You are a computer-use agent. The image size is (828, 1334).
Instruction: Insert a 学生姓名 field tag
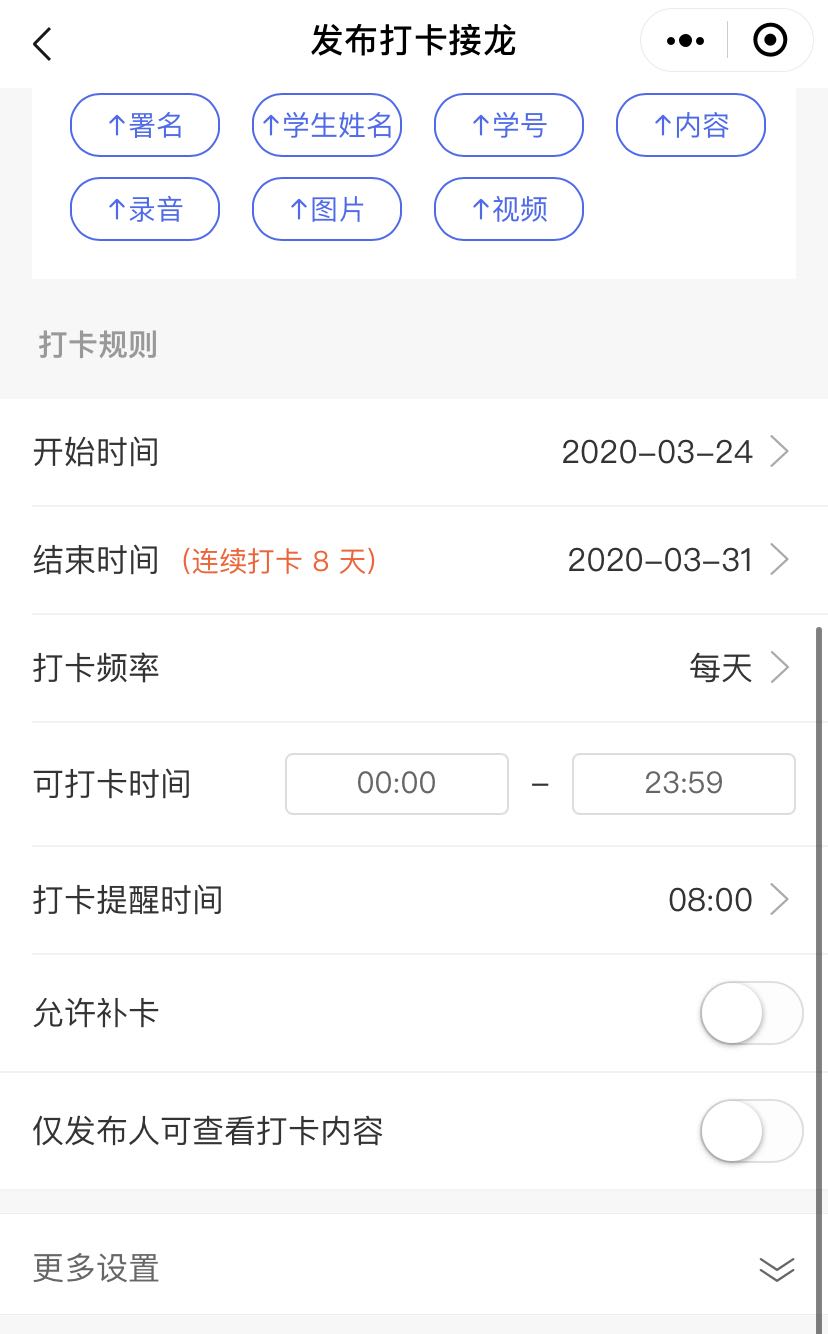tap(327, 125)
